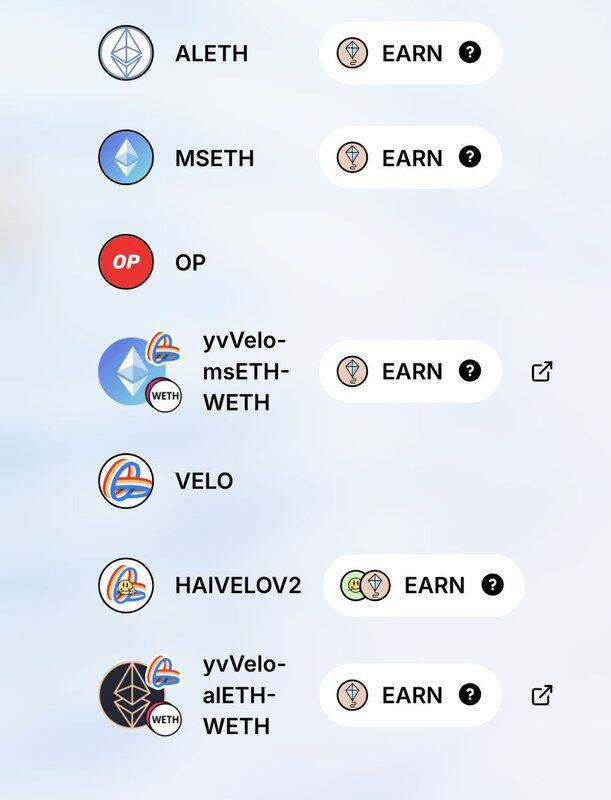
Task: Tap the EARN badge next to ALETH
Action: point(410,52)
